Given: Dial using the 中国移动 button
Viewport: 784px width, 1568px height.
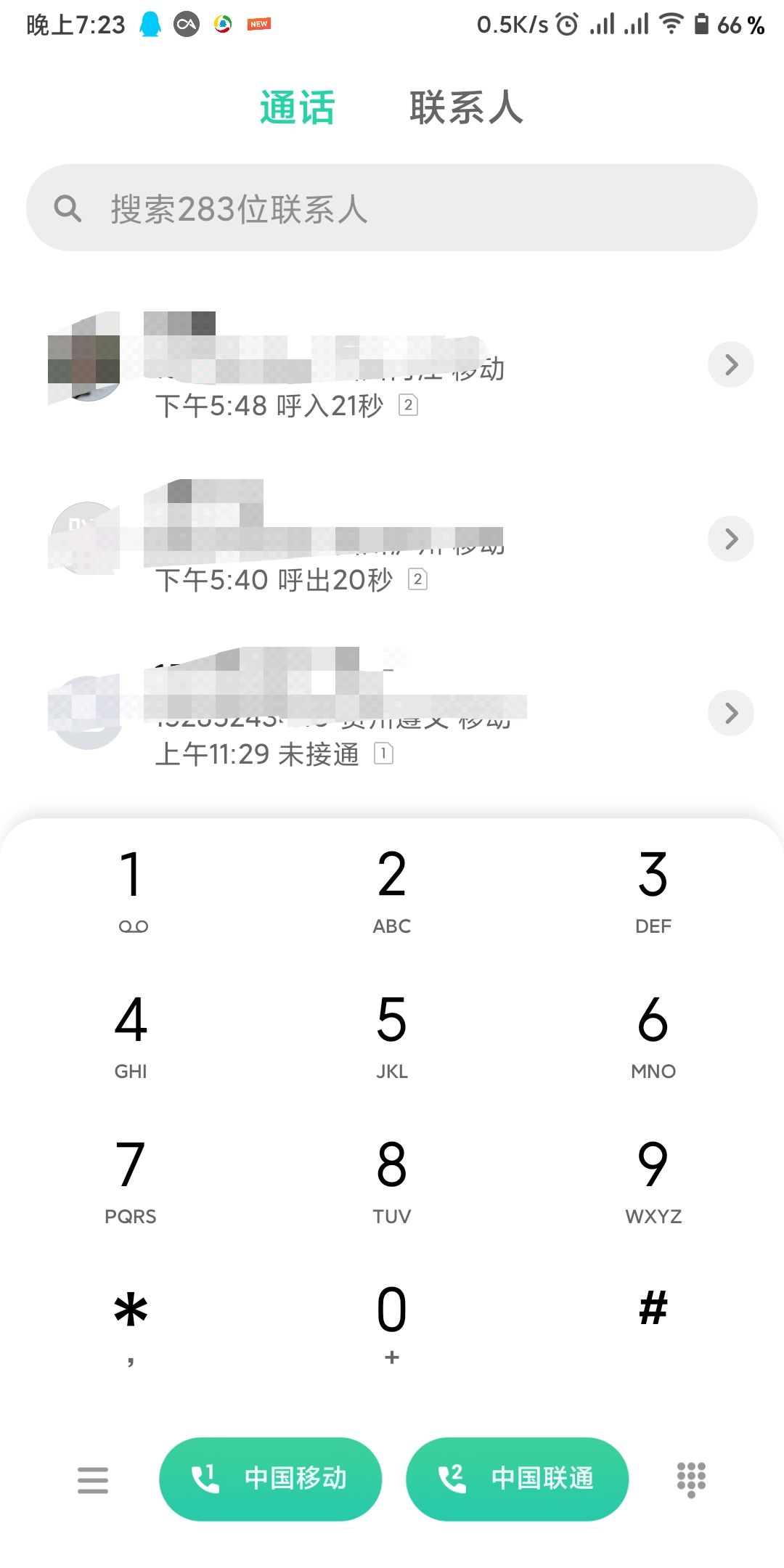Looking at the screenshot, I should [x=270, y=1479].
